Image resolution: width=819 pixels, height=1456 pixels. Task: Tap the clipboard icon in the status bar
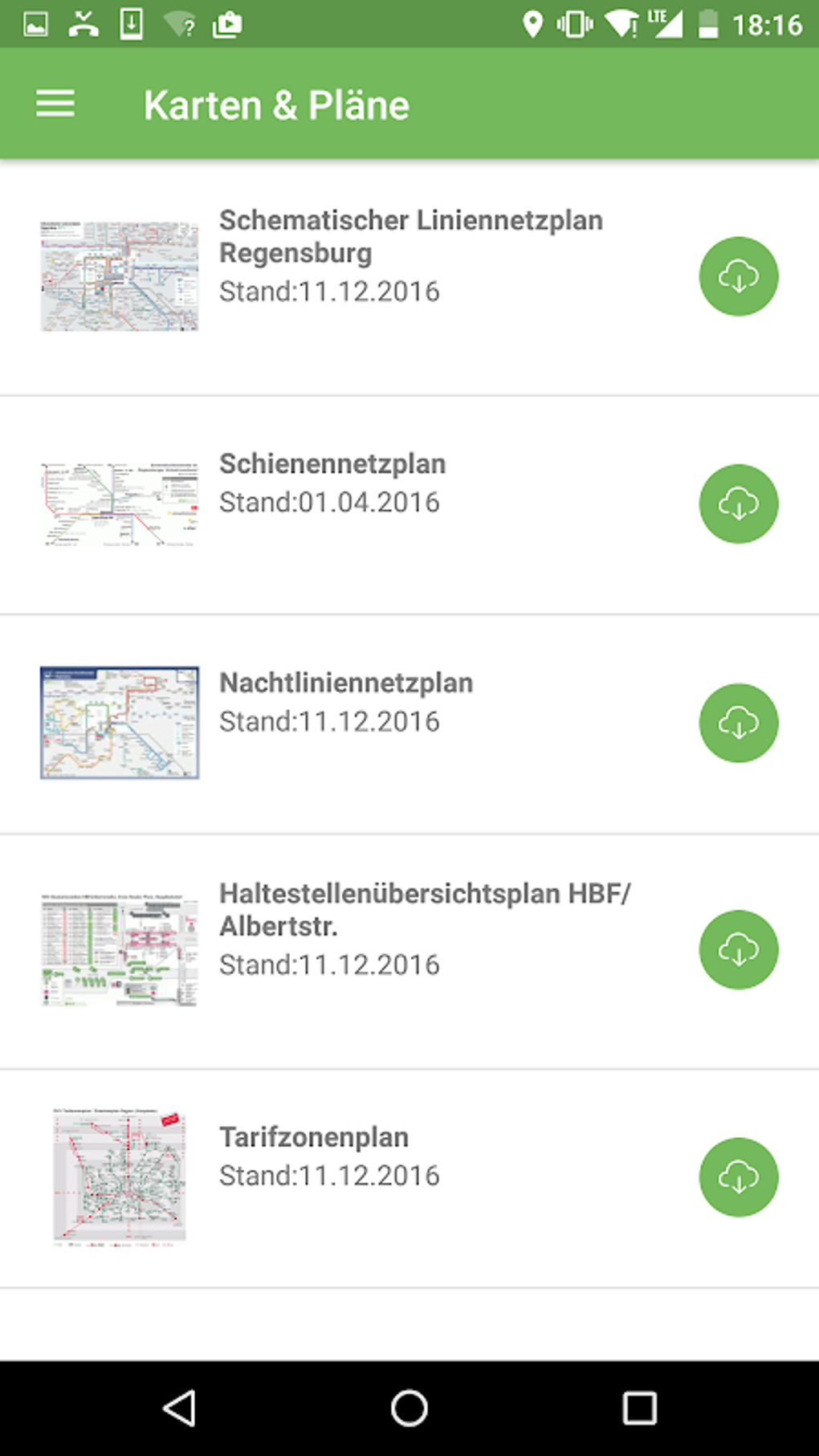point(229,23)
